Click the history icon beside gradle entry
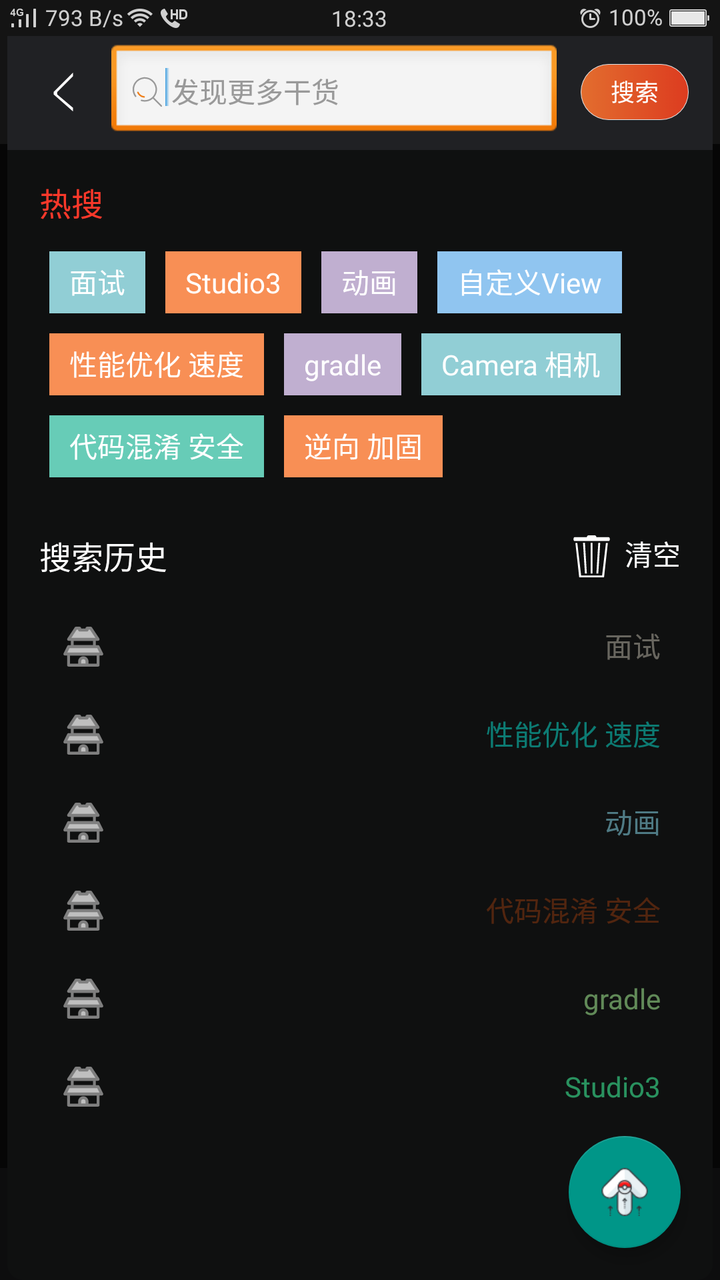 coord(82,999)
